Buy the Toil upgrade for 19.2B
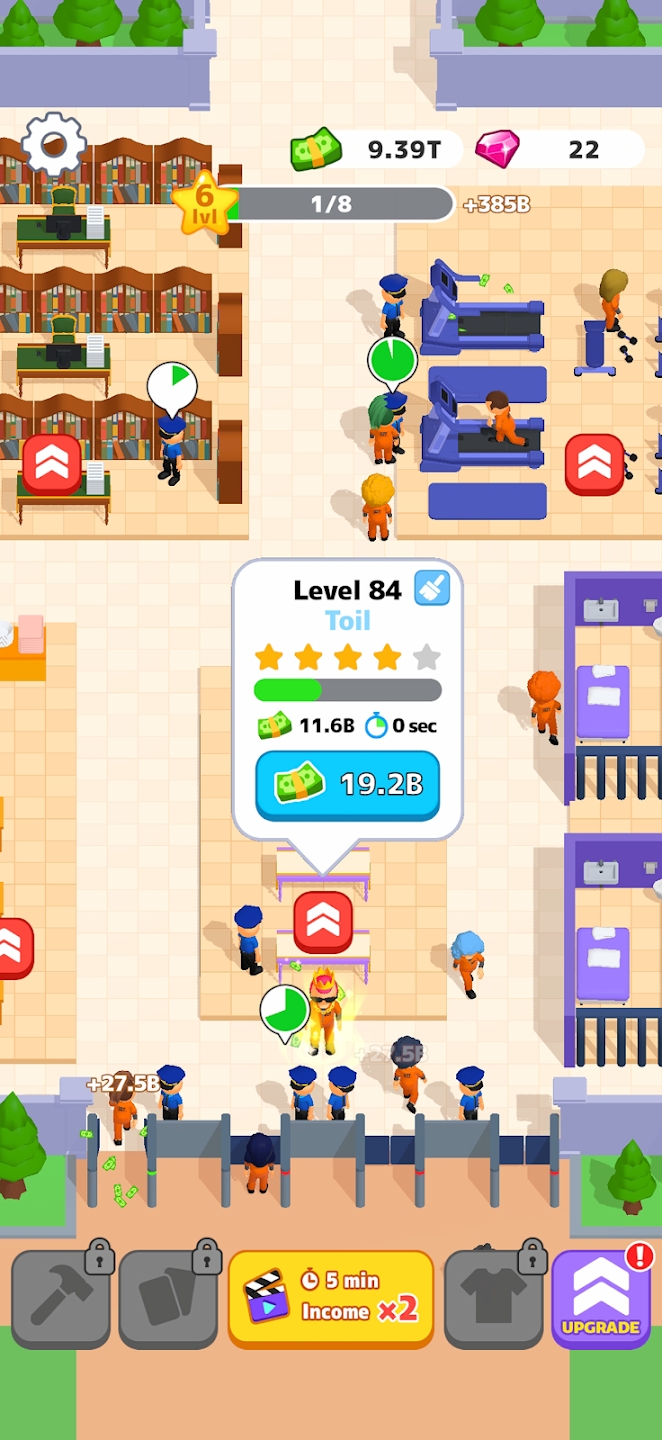The image size is (662, 1440). point(347,785)
